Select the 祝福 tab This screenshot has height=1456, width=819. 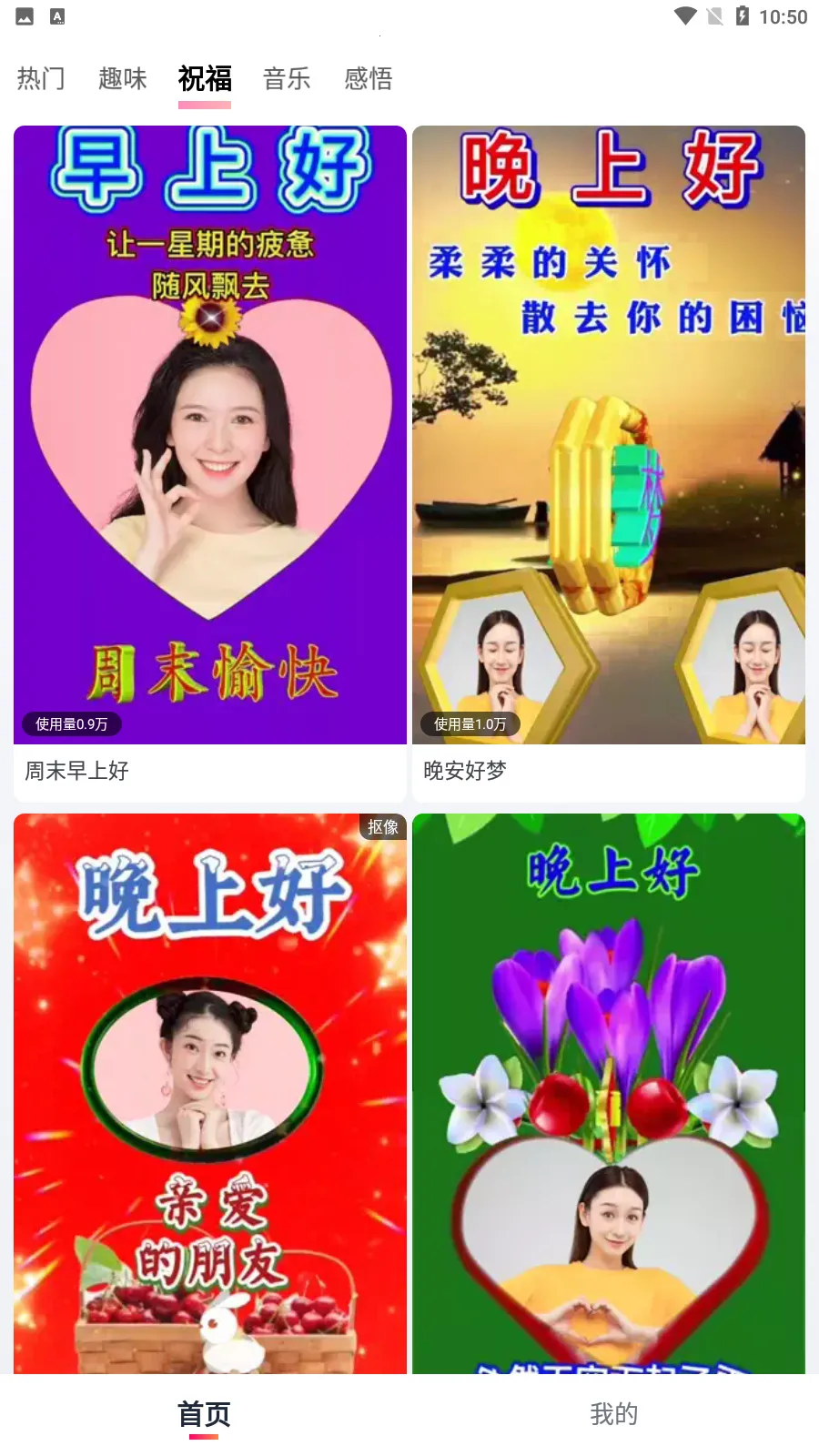[205, 79]
